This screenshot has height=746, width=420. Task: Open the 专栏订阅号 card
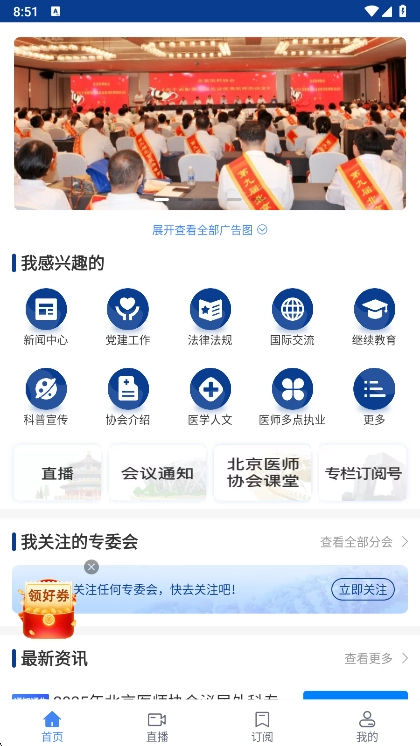(363, 473)
